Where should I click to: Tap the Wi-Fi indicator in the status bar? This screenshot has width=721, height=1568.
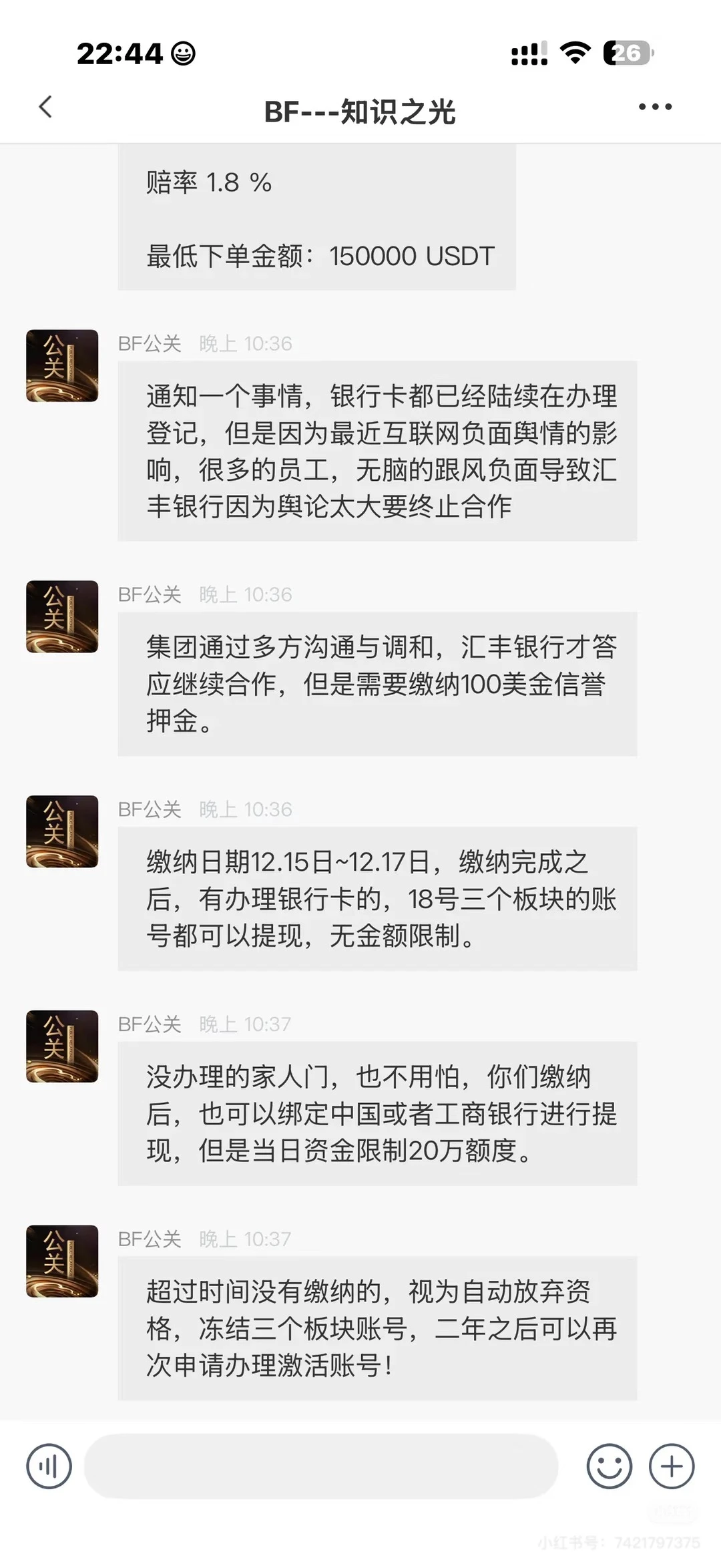coord(575,54)
